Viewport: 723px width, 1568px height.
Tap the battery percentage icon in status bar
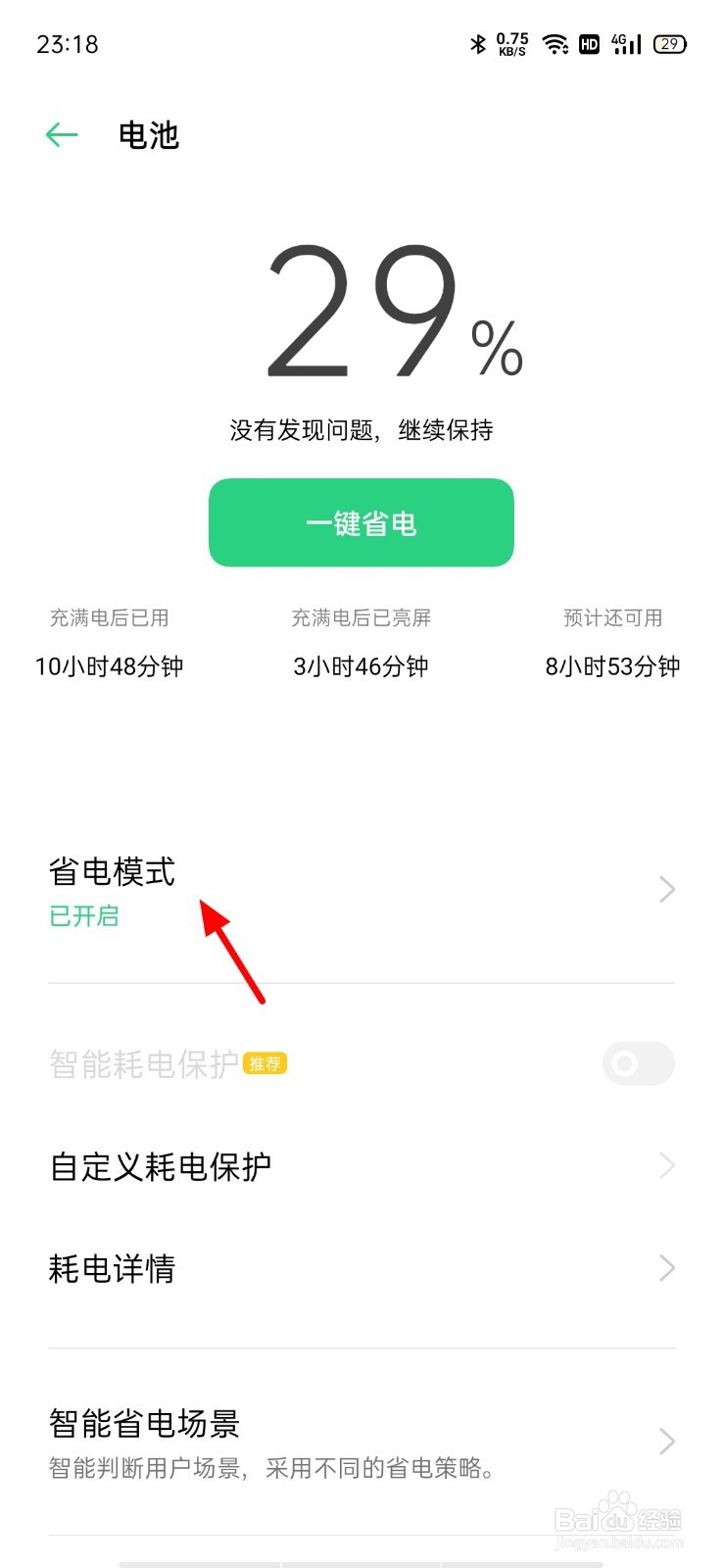coord(670,44)
